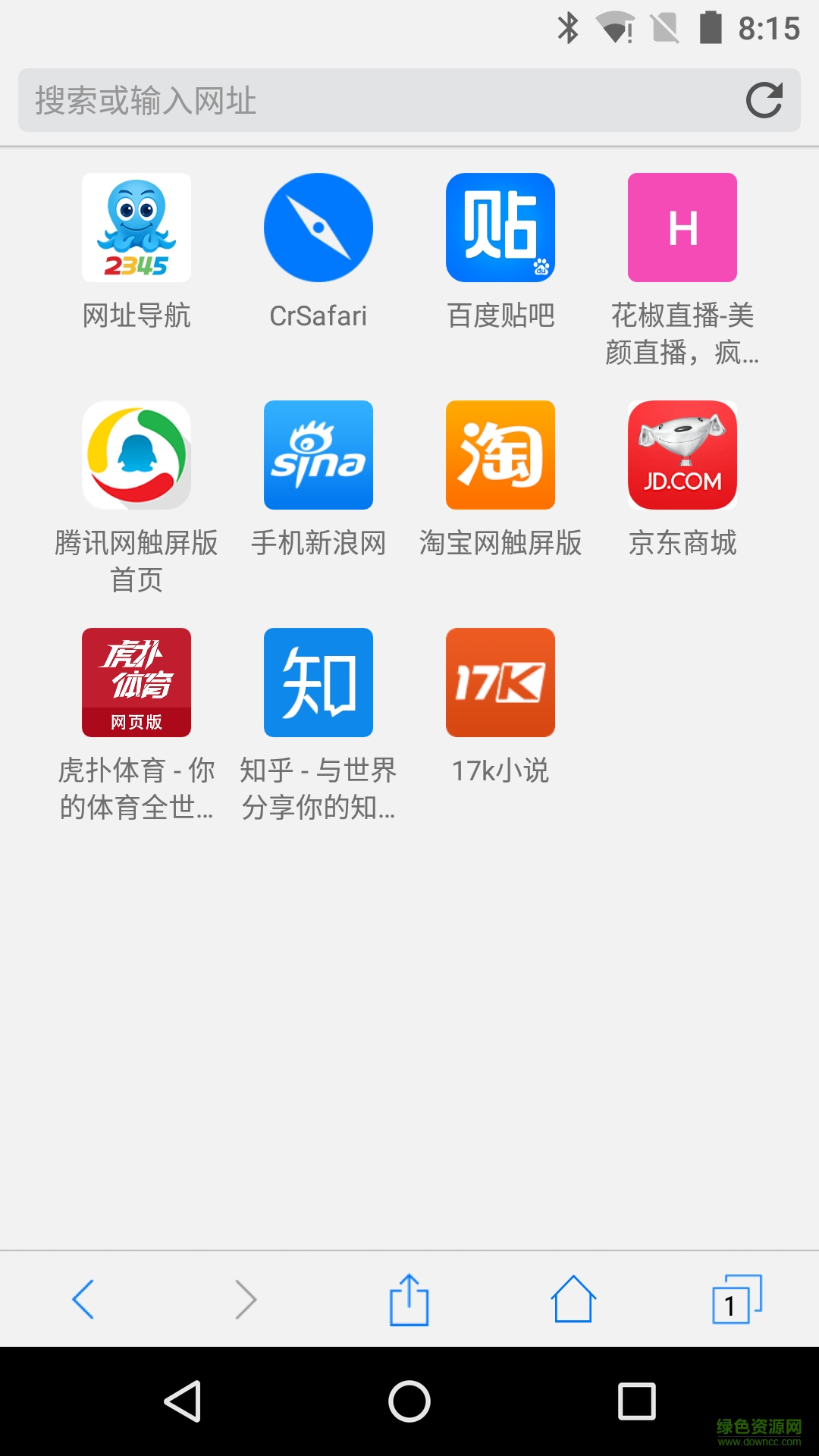819x1456 pixels.
Task: Open the 虎扑体育网页版 bookmark
Action: pos(136,681)
